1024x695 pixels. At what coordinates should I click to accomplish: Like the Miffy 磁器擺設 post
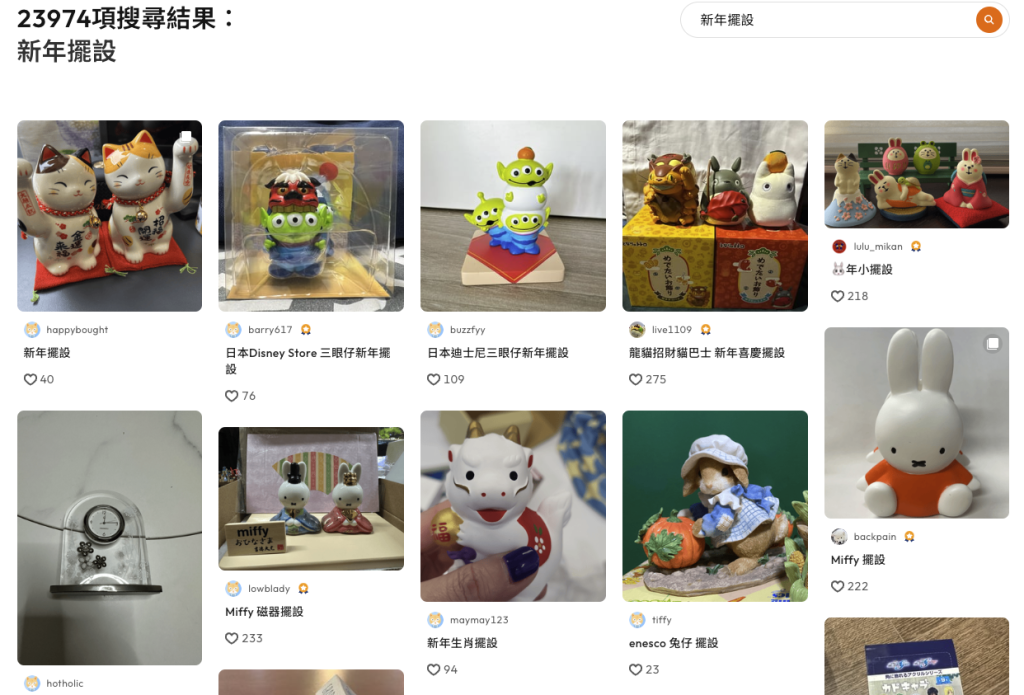[x=232, y=638]
